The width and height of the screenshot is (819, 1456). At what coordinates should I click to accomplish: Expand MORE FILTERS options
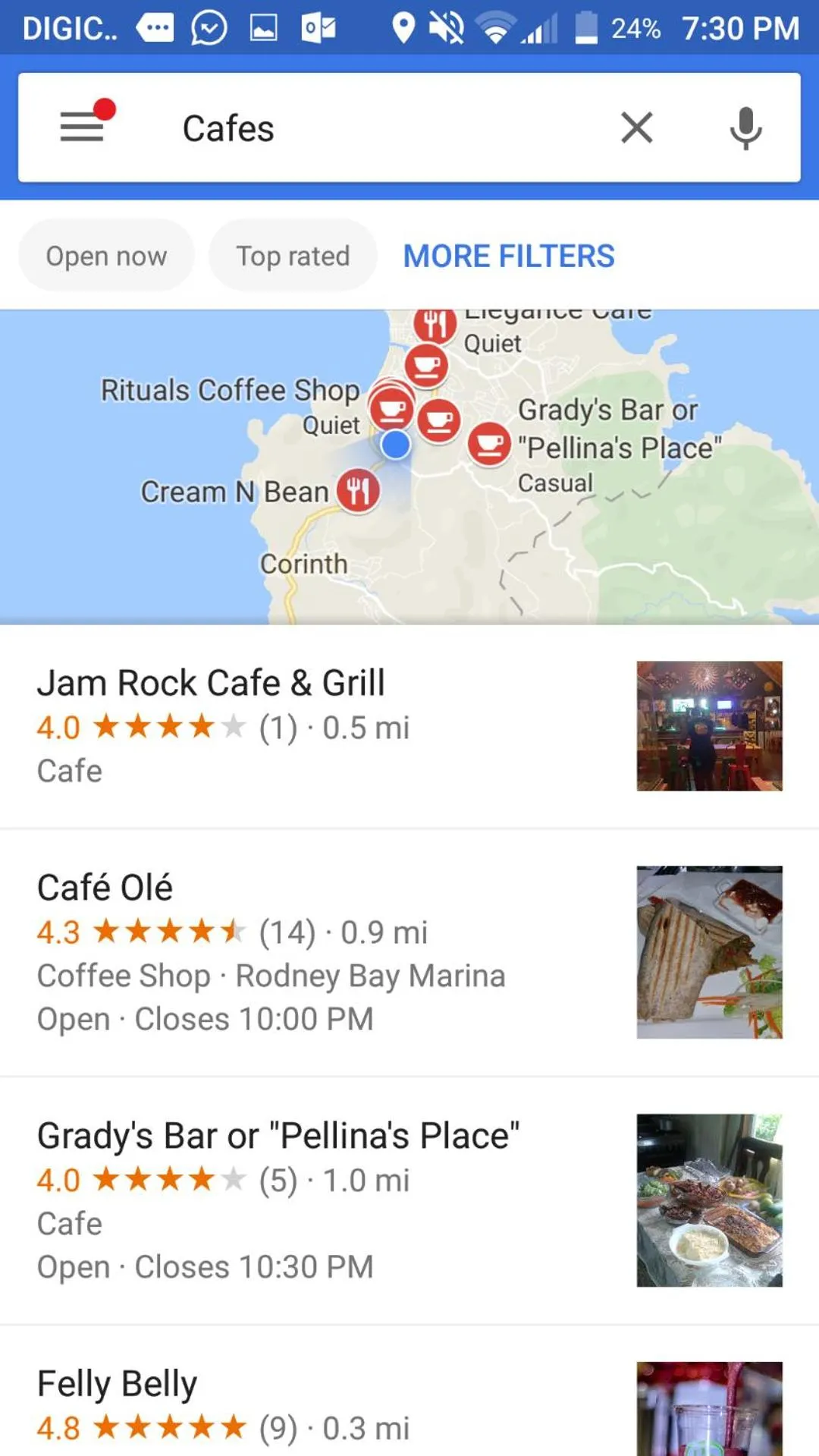pos(509,255)
